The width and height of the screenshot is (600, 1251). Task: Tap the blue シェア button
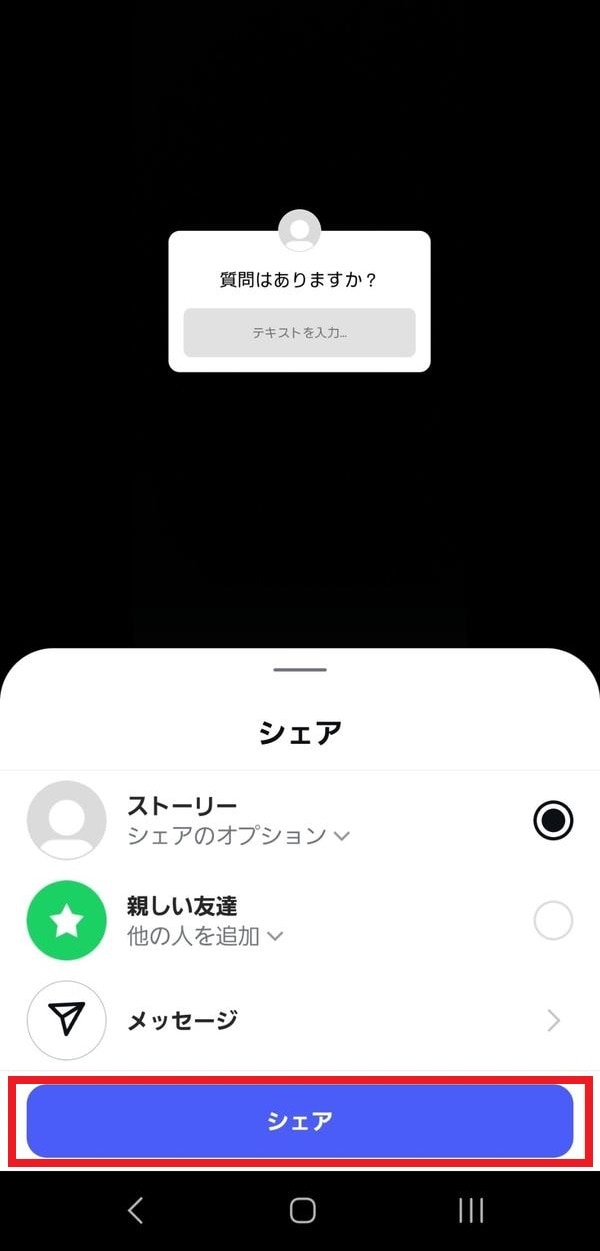[x=300, y=1120]
